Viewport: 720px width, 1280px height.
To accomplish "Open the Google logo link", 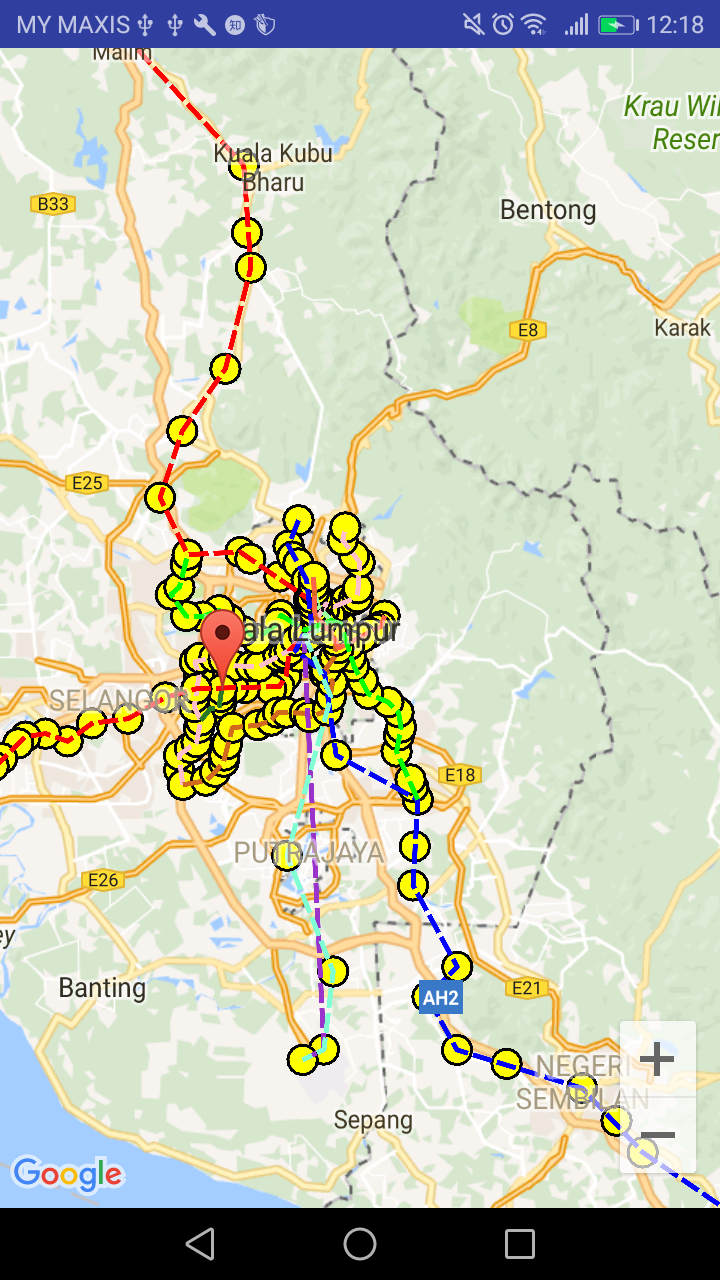I will [67, 1174].
